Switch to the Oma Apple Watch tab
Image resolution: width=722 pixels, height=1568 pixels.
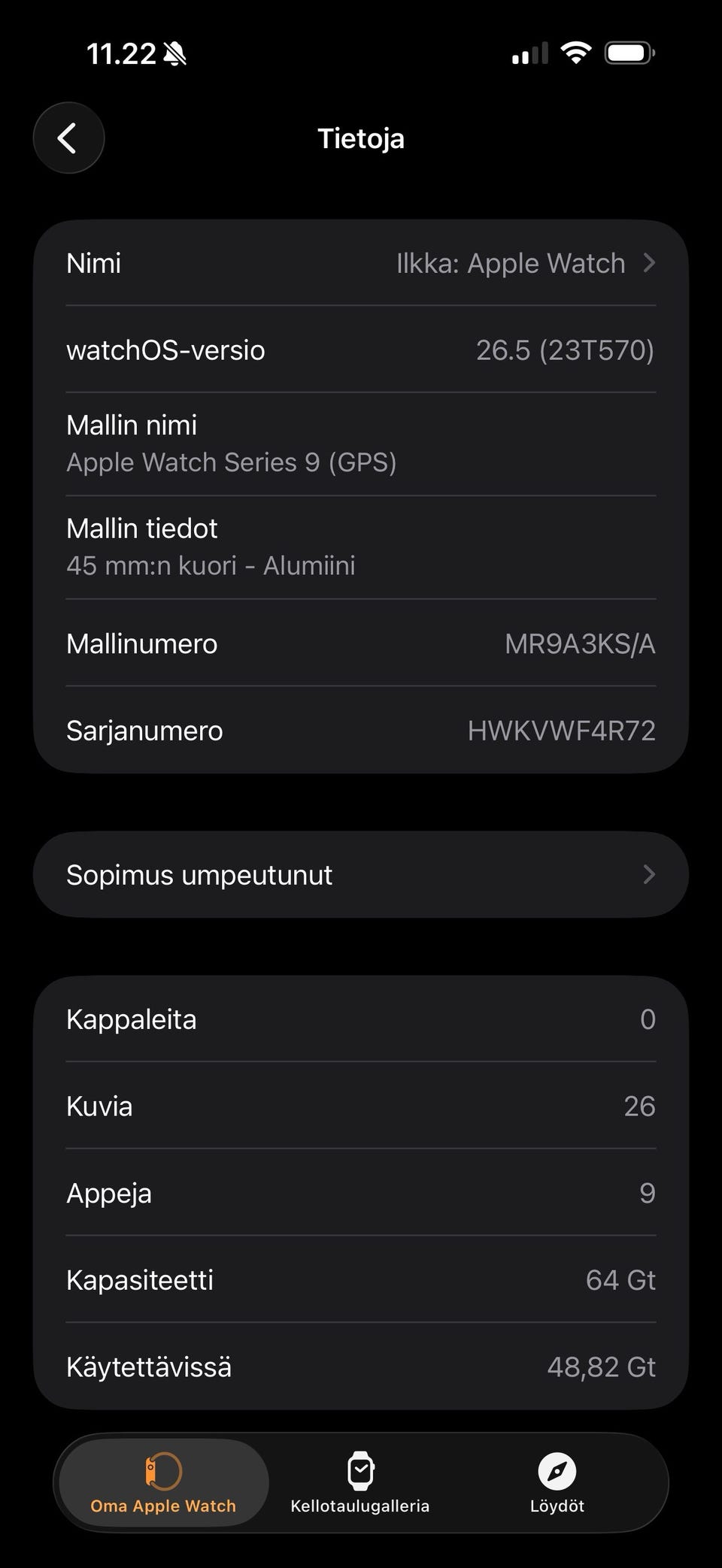(x=163, y=1482)
